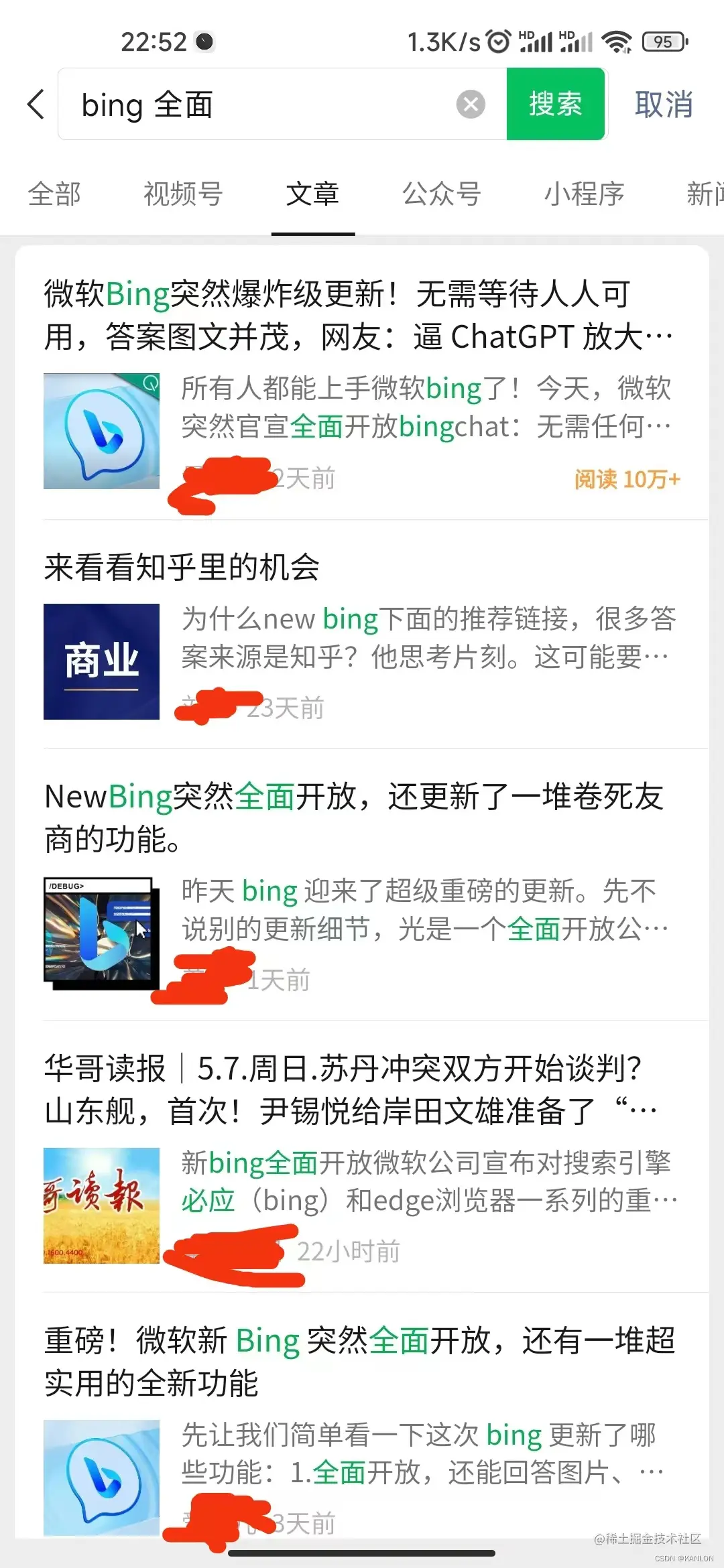Tap the Bing logo thumbnail of first article
This screenshot has height=1568, width=724.
coord(101,431)
